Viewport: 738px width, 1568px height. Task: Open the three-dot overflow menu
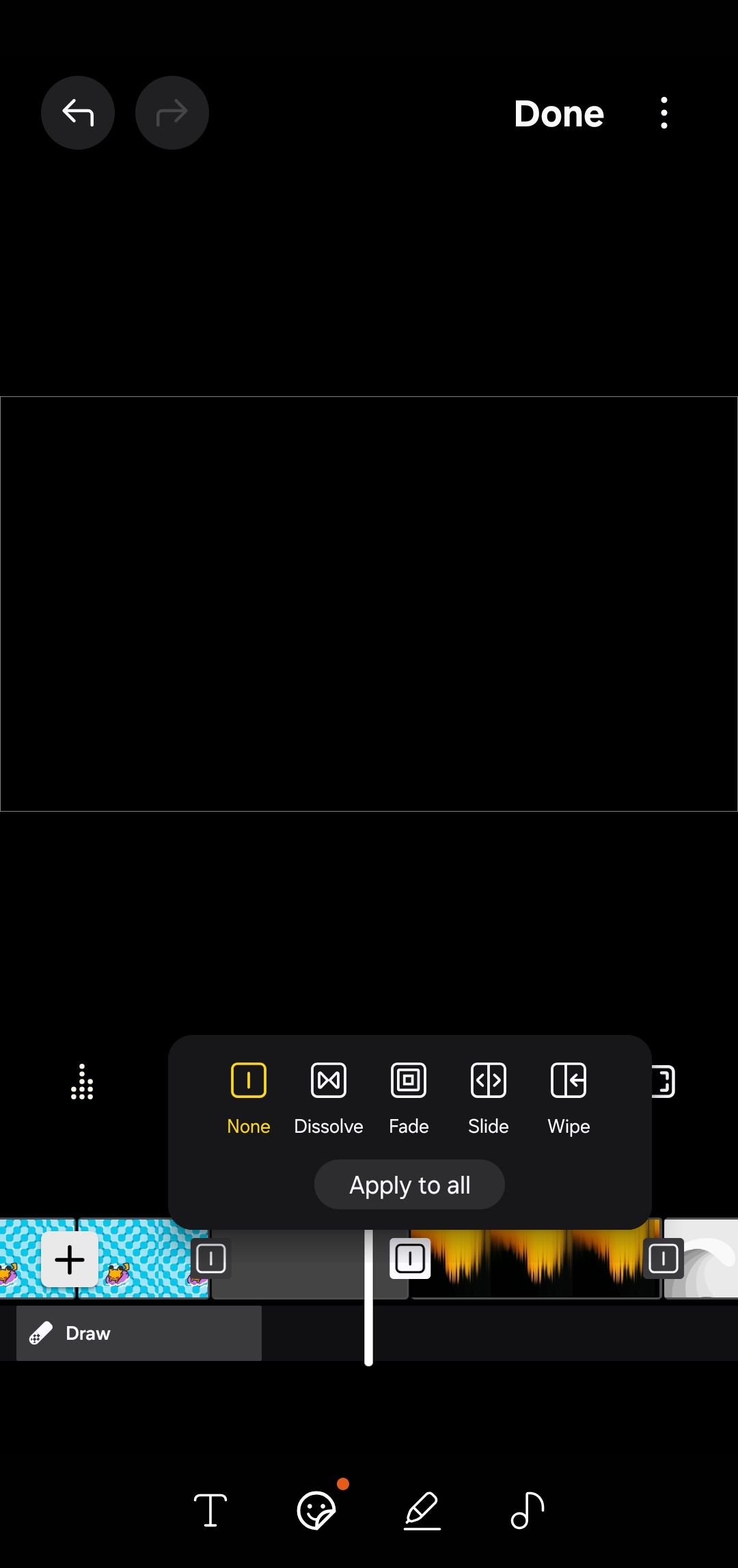(664, 113)
